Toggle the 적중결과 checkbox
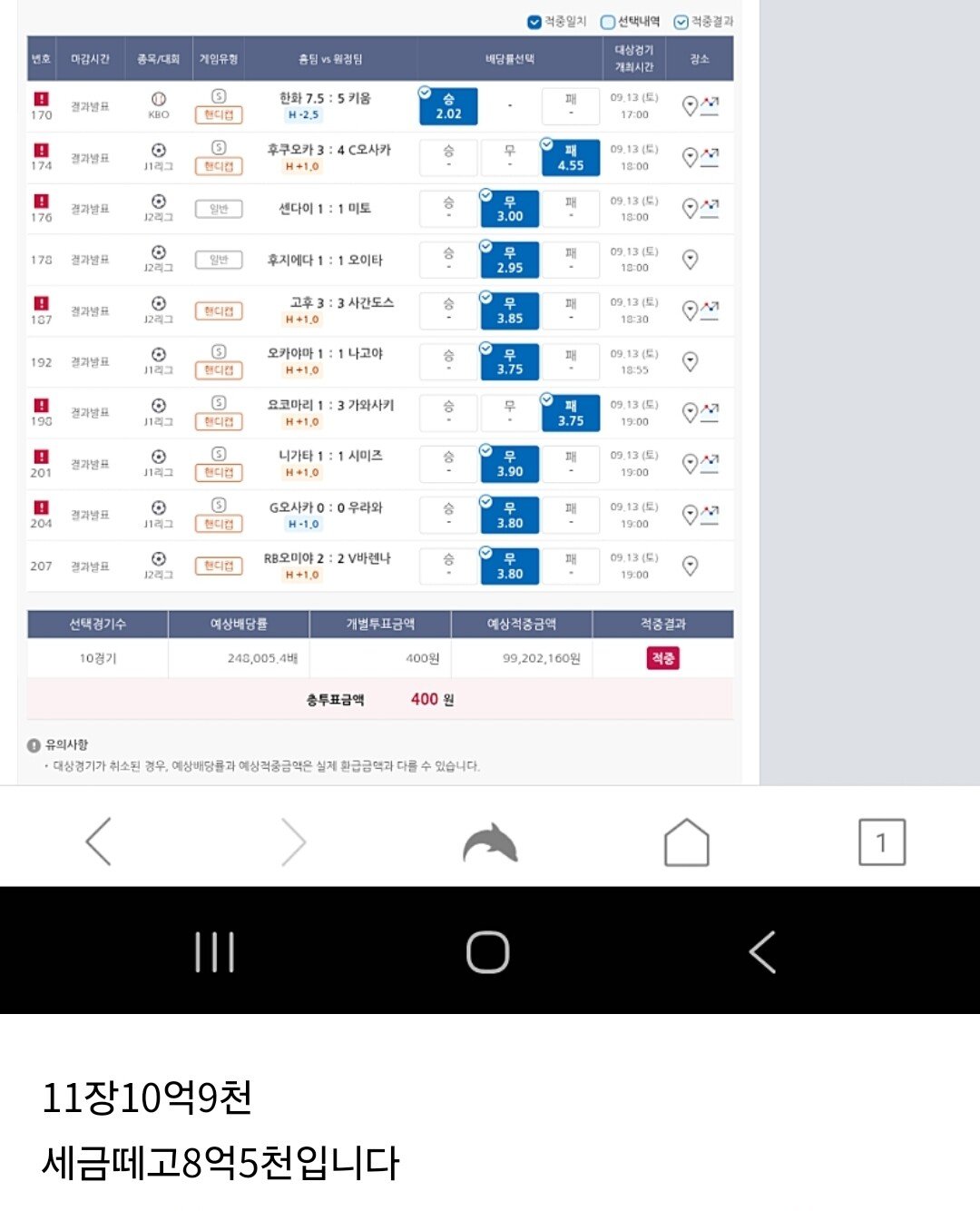The image size is (980, 1211). [x=681, y=22]
